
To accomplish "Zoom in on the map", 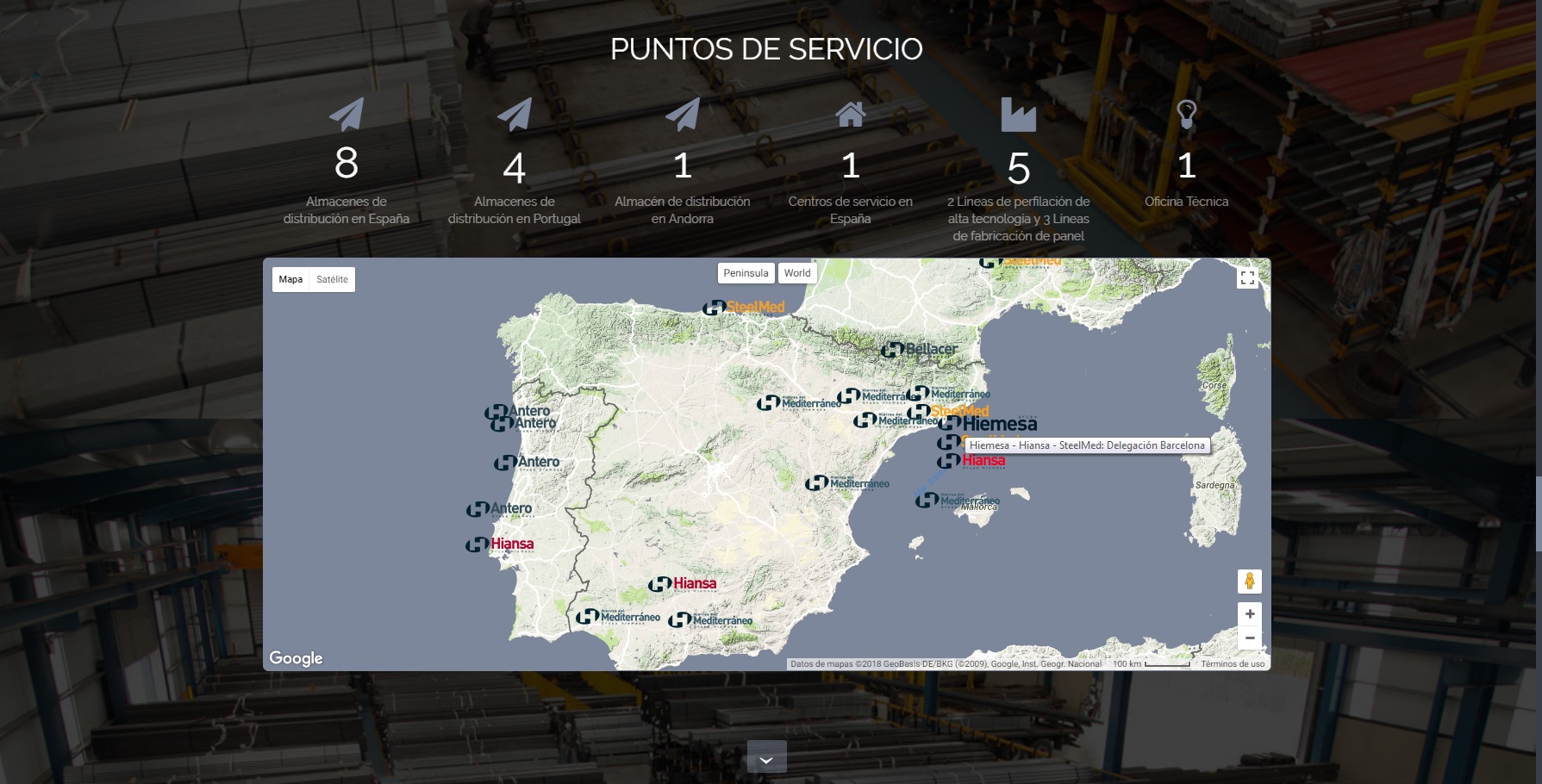I will click(x=1249, y=614).
